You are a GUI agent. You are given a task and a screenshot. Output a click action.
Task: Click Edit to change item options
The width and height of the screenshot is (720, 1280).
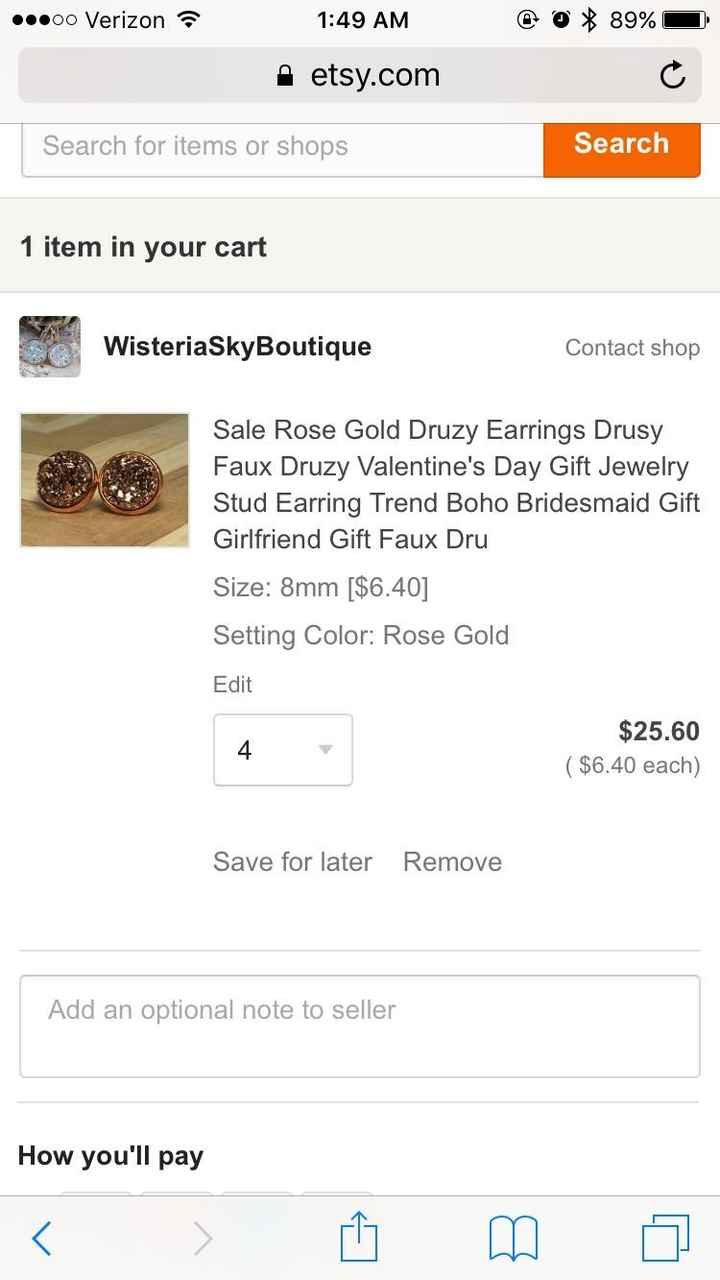pyautogui.click(x=232, y=684)
